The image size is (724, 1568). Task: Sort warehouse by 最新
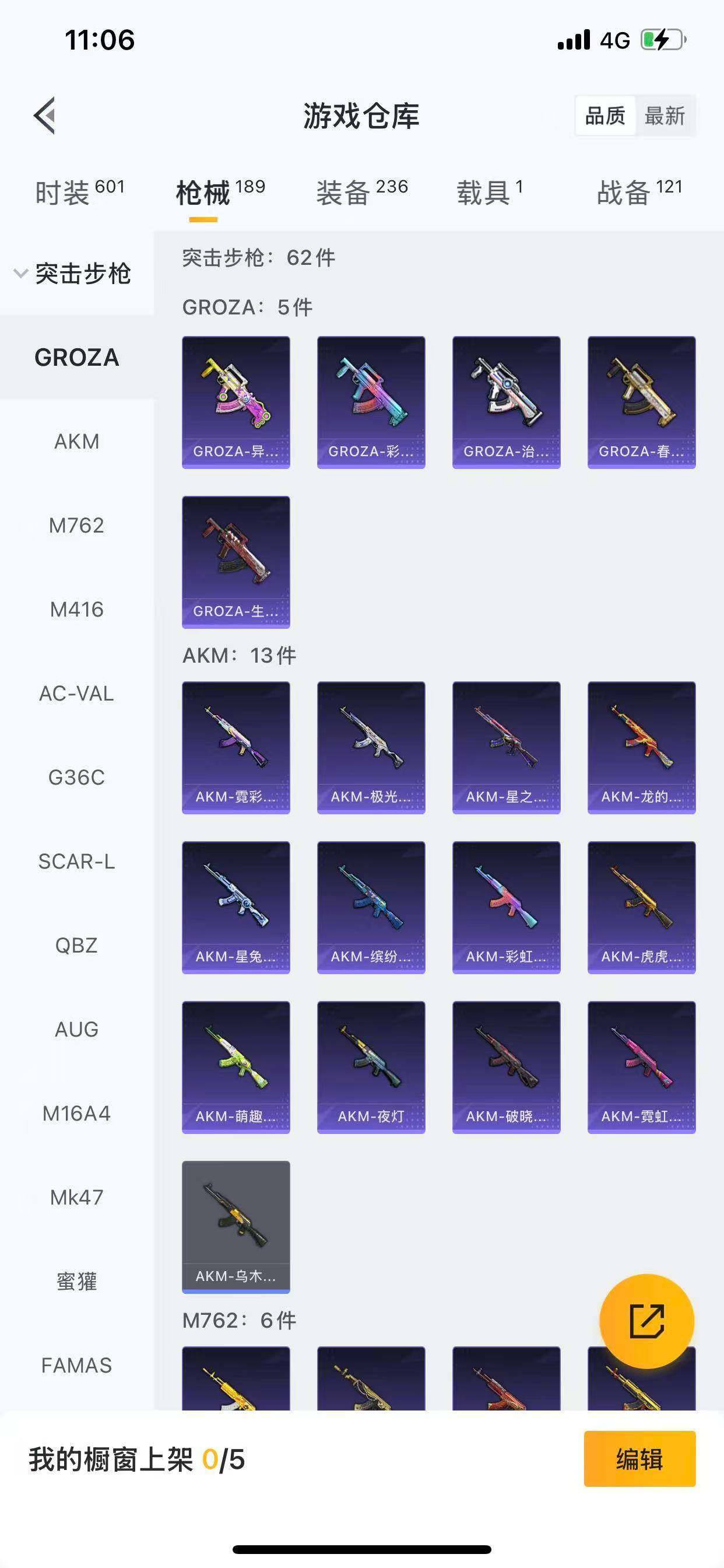pos(665,116)
